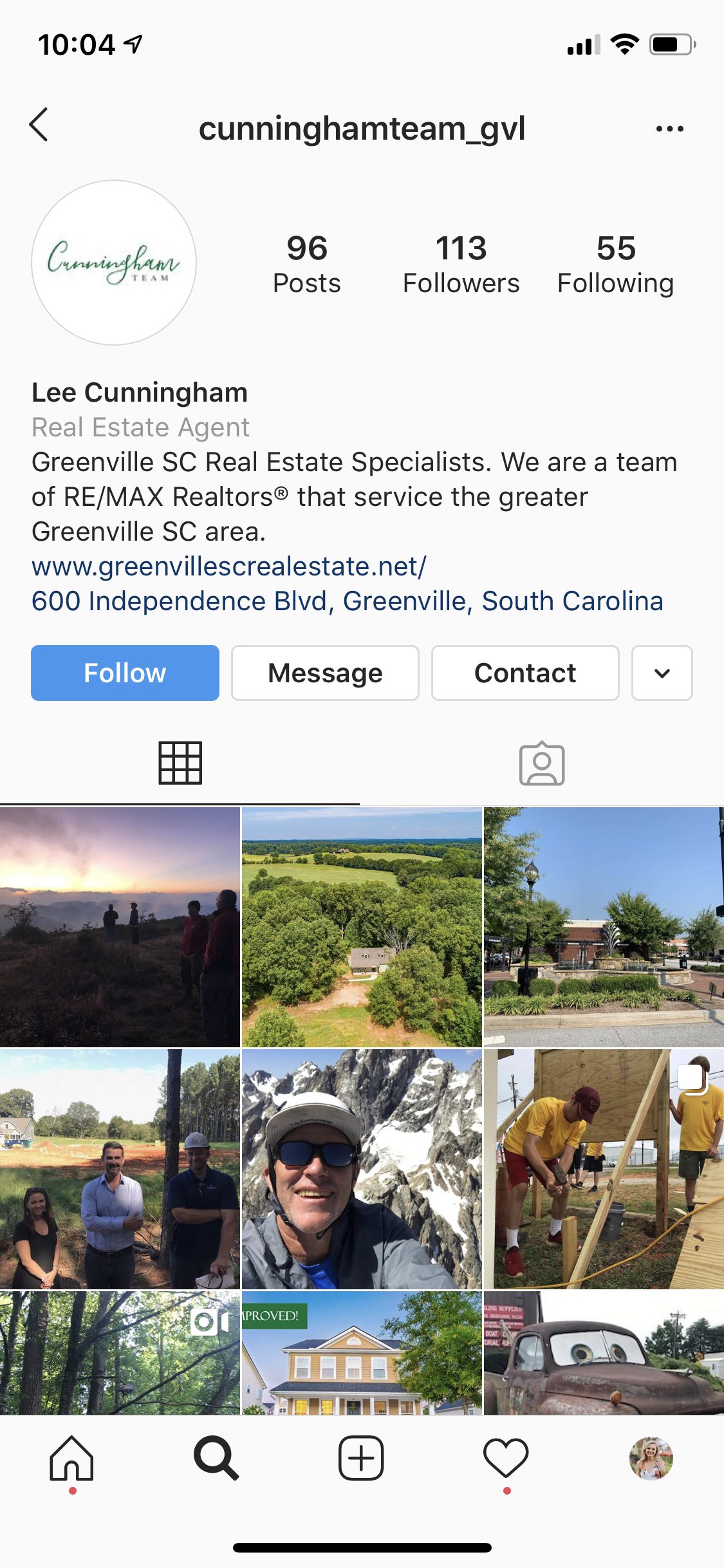
Task: Open the aerial farmland house post
Action: point(362,927)
